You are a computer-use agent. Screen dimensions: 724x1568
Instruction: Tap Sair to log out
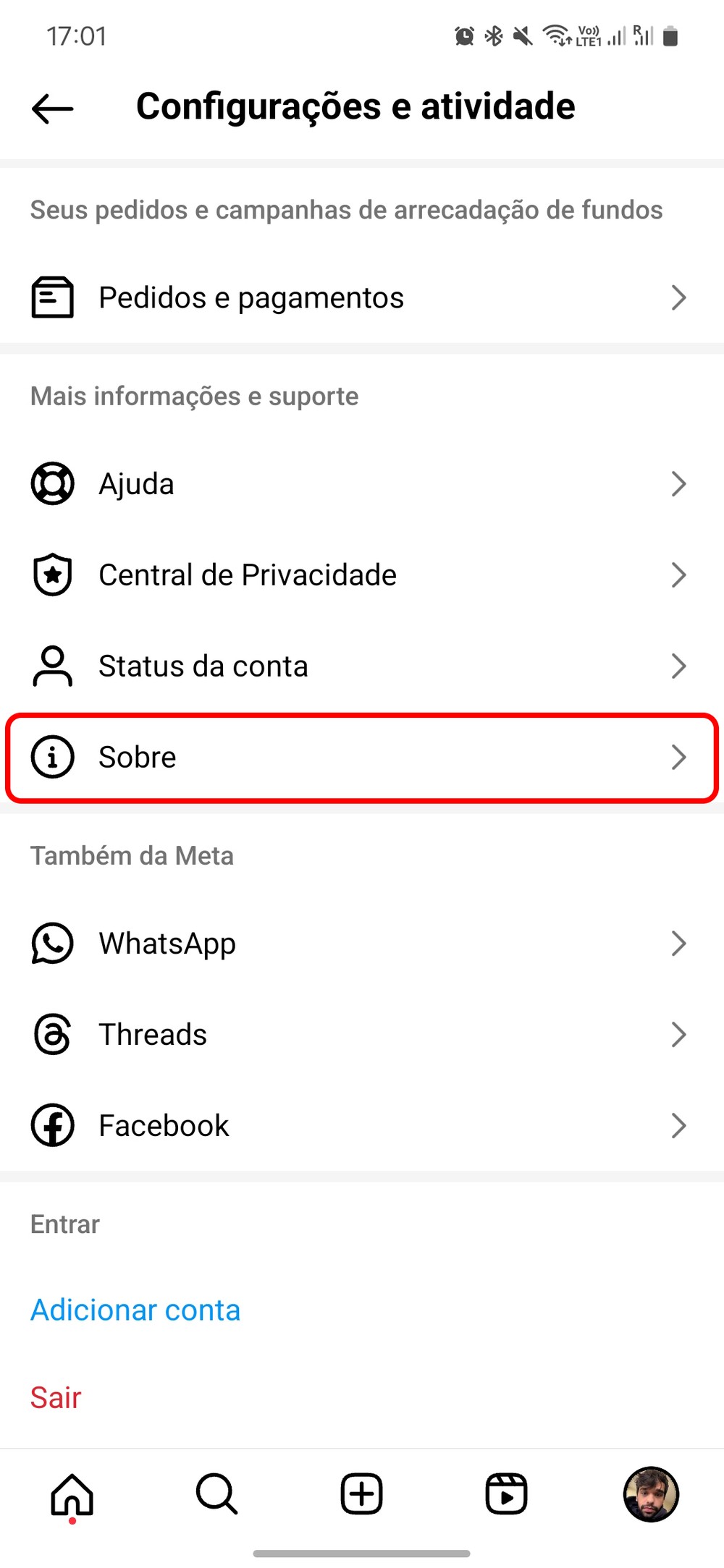[x=56, y=1397]
